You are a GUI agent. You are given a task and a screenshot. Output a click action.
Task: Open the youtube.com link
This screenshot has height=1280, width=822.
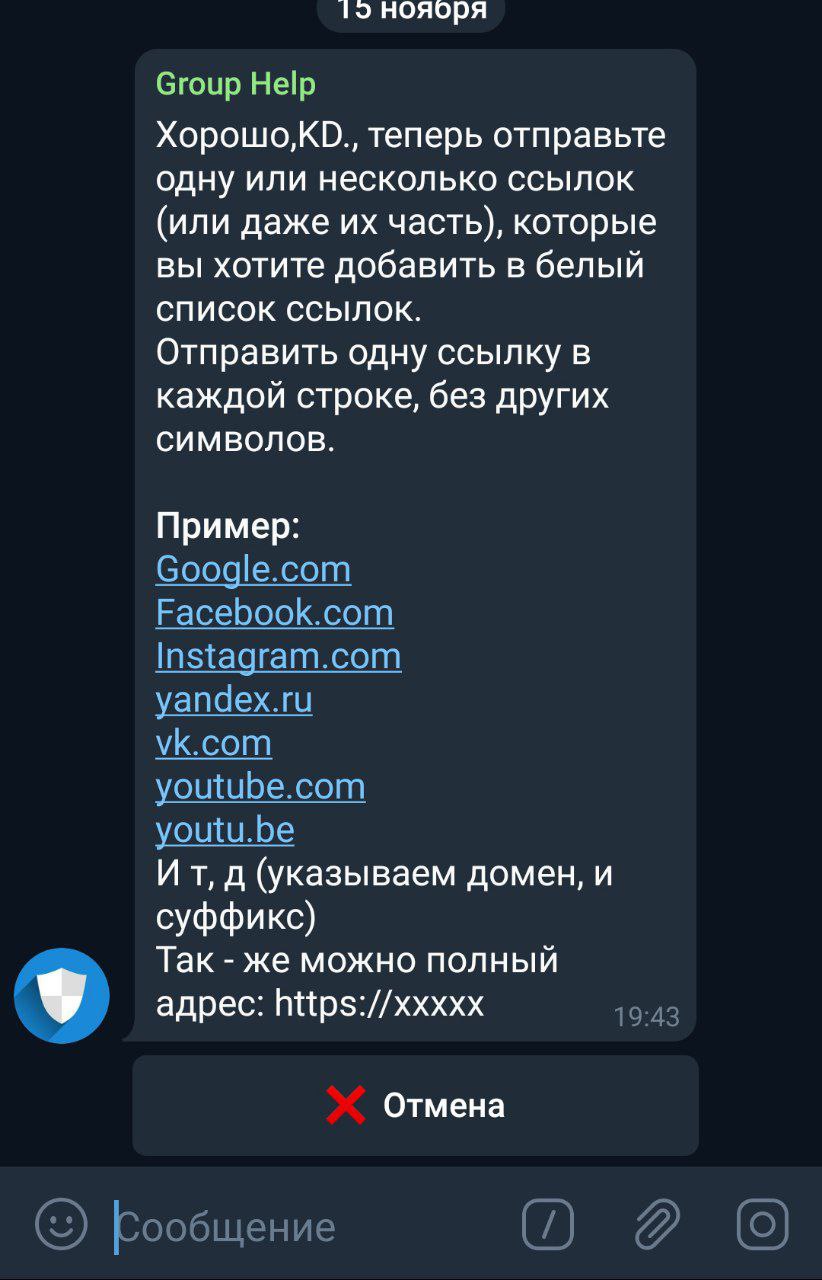(260, 786)
